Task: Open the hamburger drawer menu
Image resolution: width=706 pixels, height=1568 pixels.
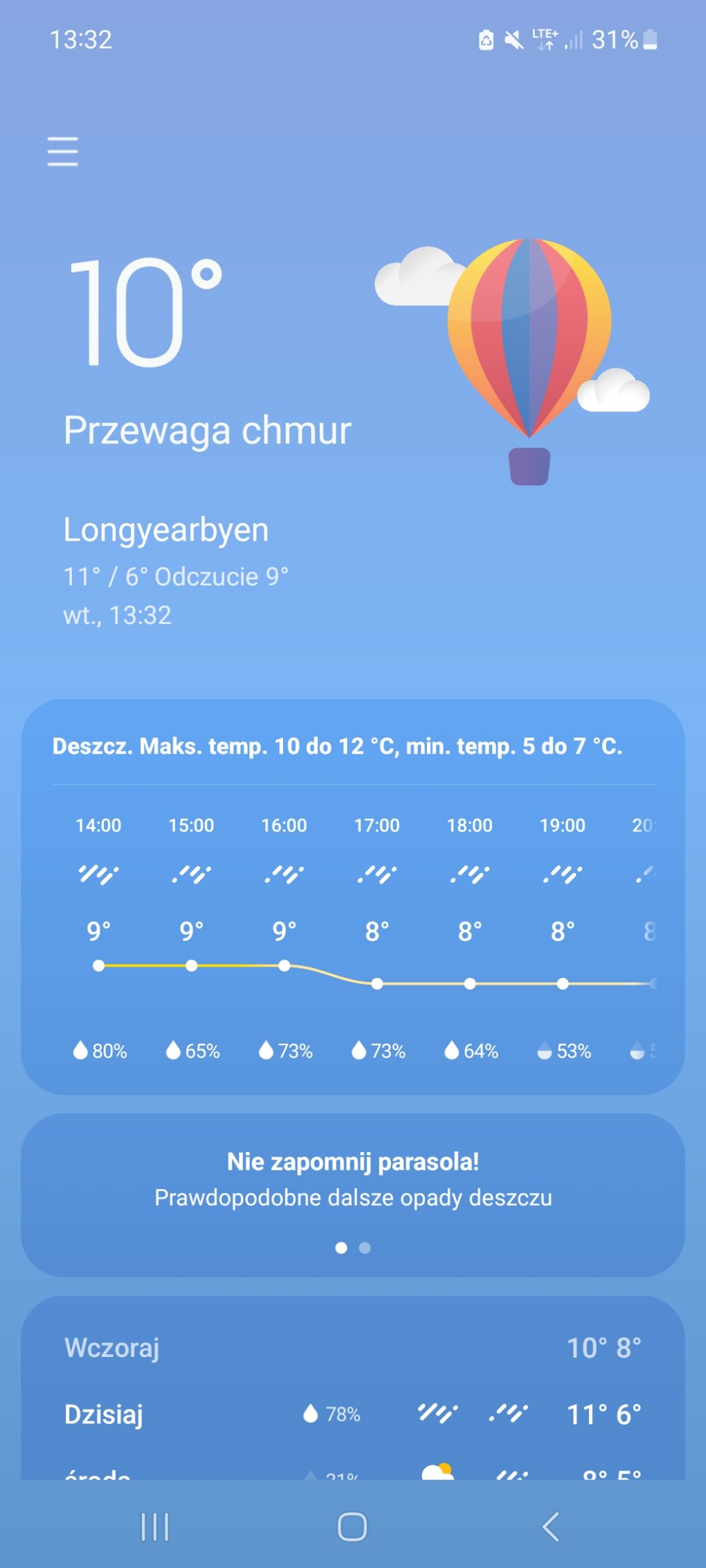Action: (63, 152)
